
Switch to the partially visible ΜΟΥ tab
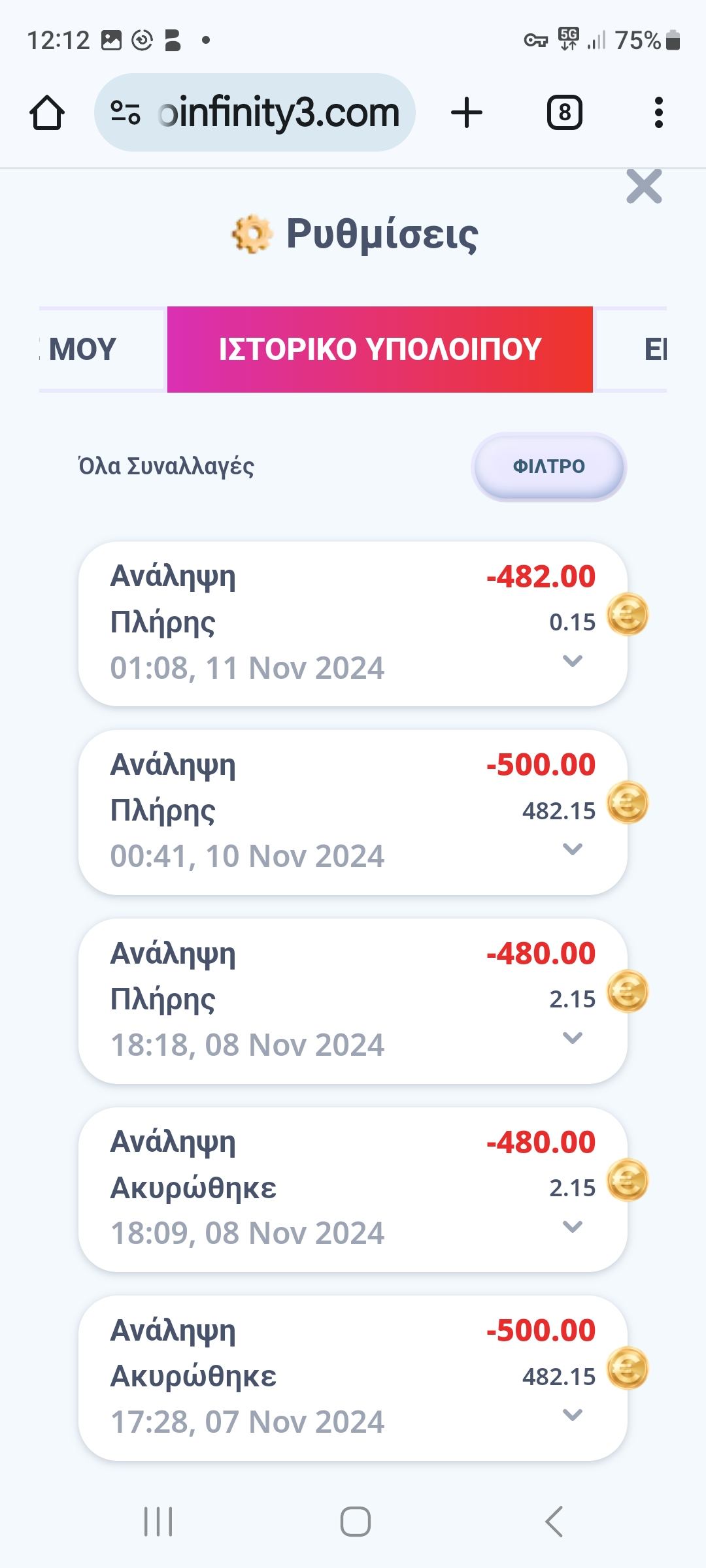(98, 350)
